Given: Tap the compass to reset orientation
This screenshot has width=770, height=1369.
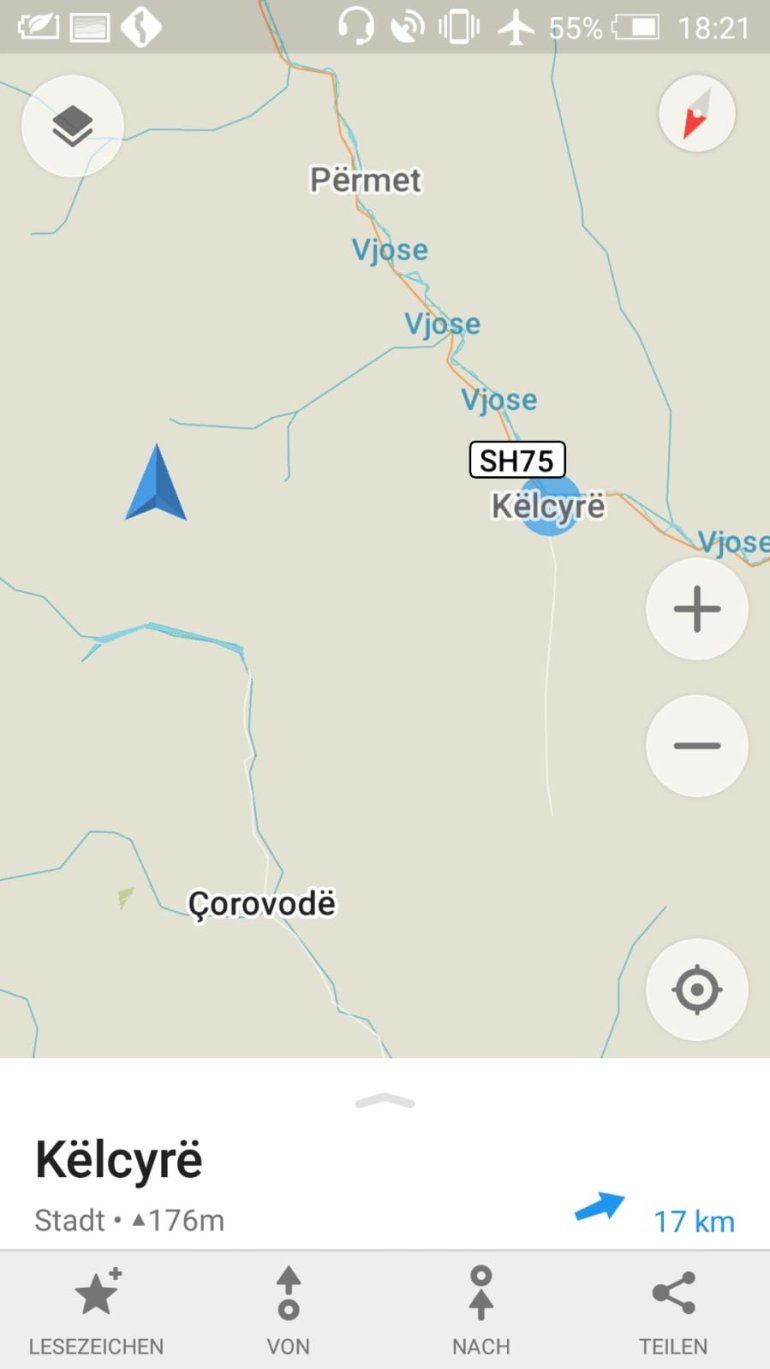Looking at the screenshot, I should (697, 114).
